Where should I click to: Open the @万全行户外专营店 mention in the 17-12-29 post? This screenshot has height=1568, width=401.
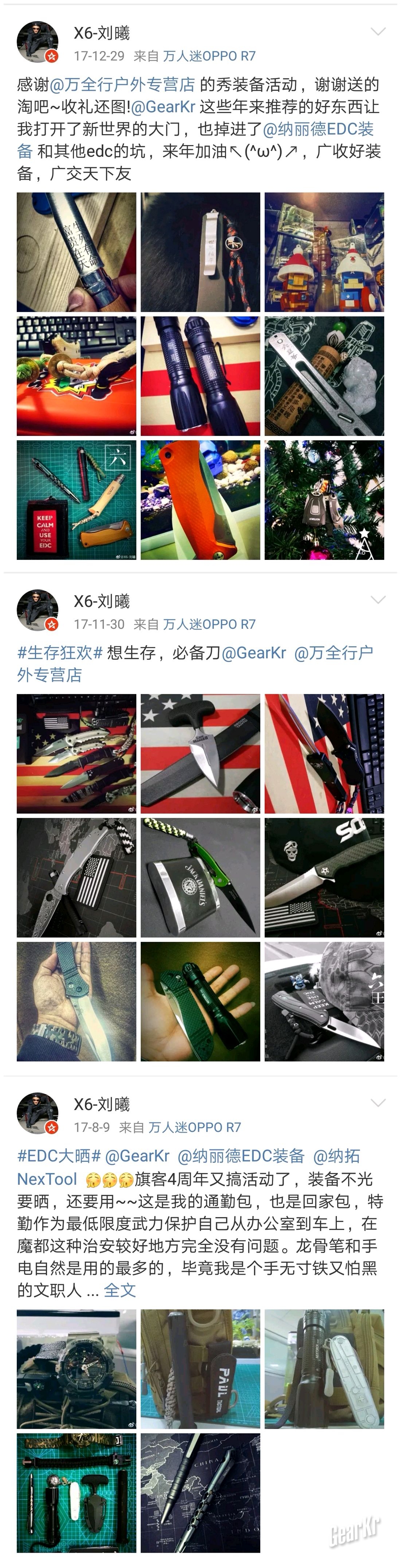tap(122, 85)
